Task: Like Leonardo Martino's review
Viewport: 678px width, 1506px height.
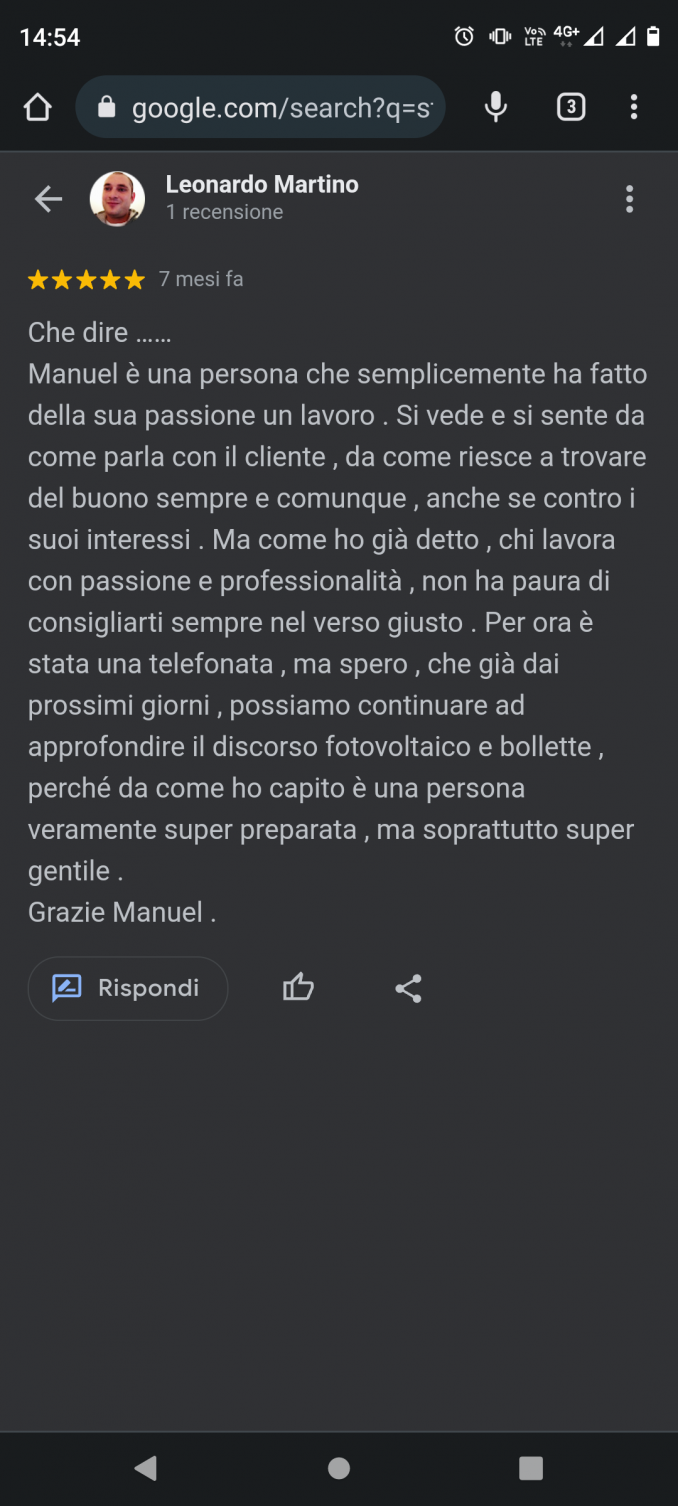Action: (x=298, y=988)
